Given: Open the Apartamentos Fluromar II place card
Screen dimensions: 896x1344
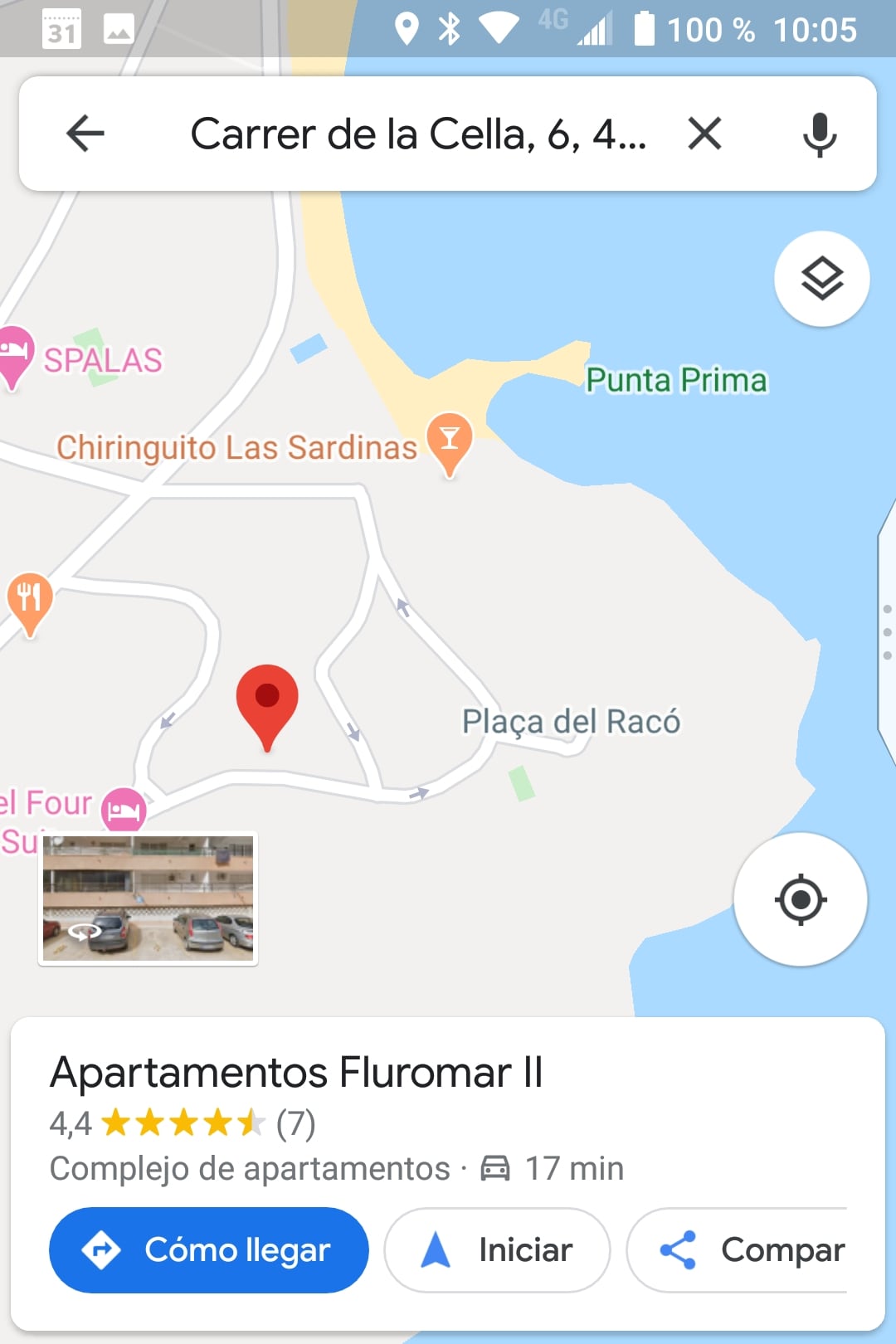Looking at the screenshot, I should coord(296,1073).
